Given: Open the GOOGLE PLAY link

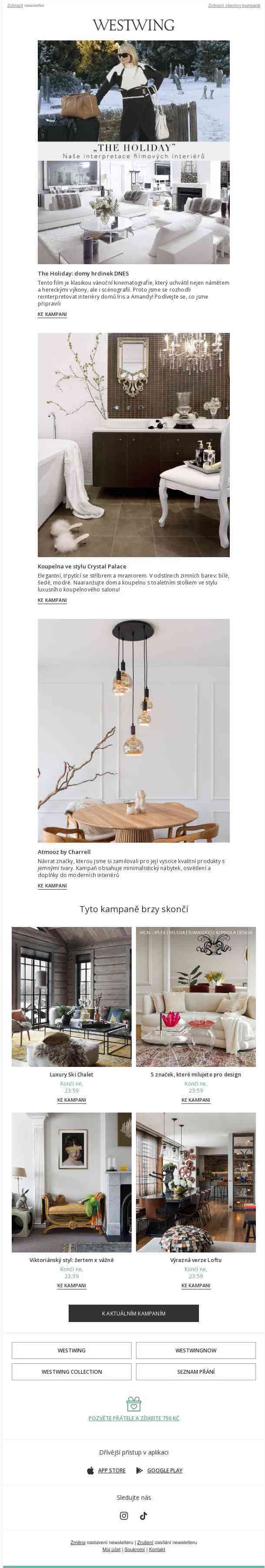Looking at the screenshot, I should (164, 1470).
